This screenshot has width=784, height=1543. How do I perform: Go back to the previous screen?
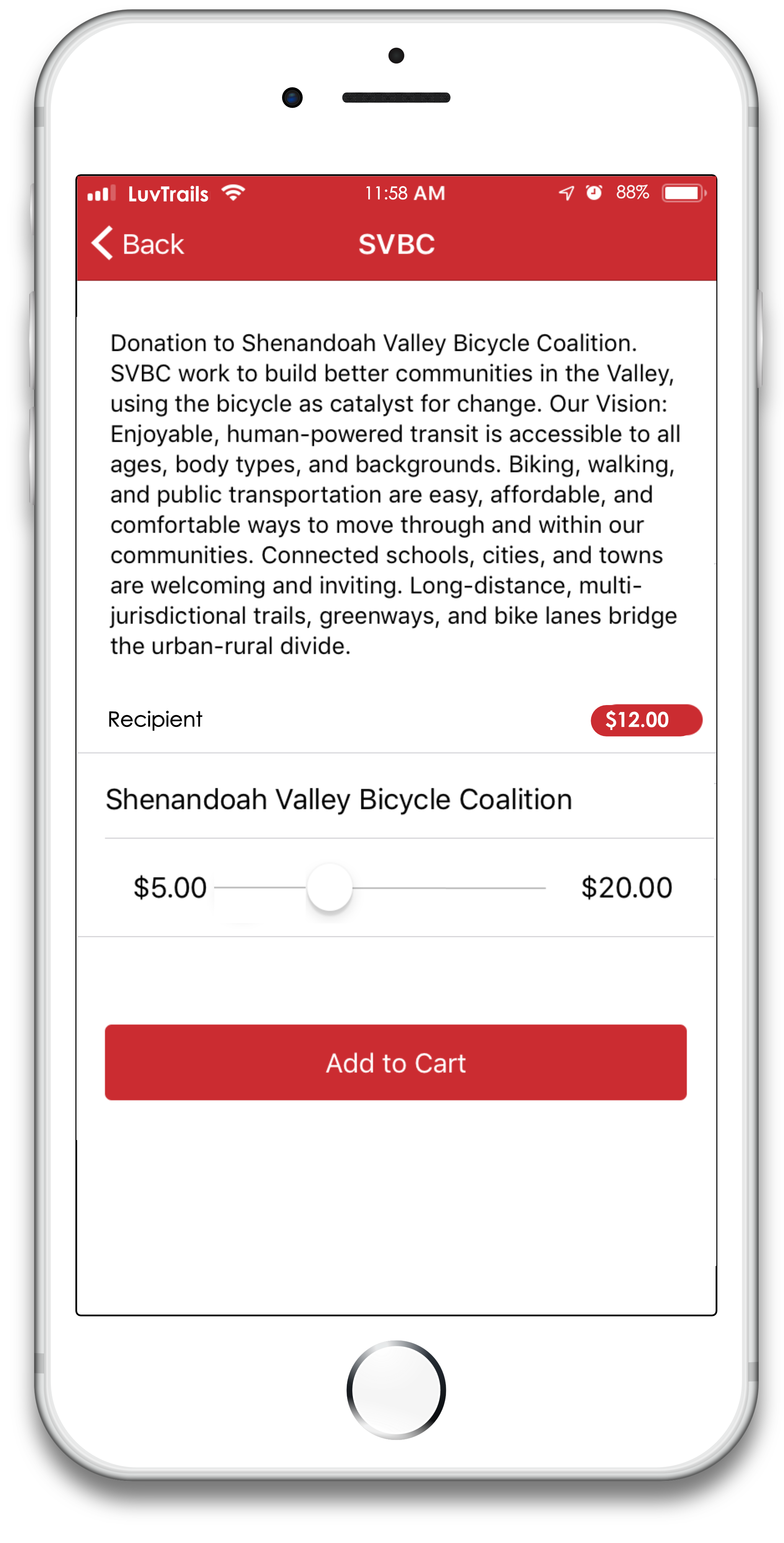[138, 244]
